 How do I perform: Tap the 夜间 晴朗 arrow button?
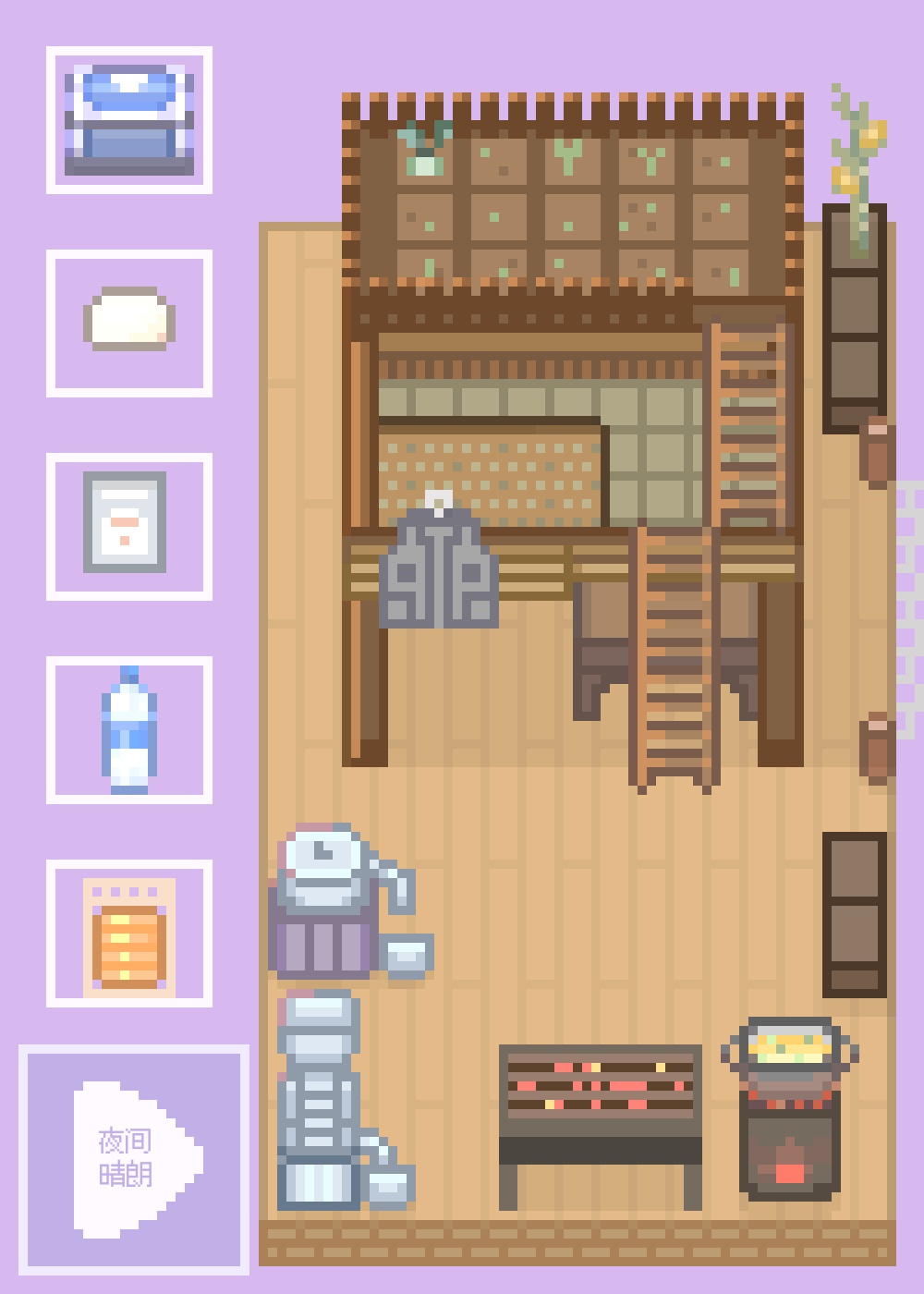tap(134, 1159)
